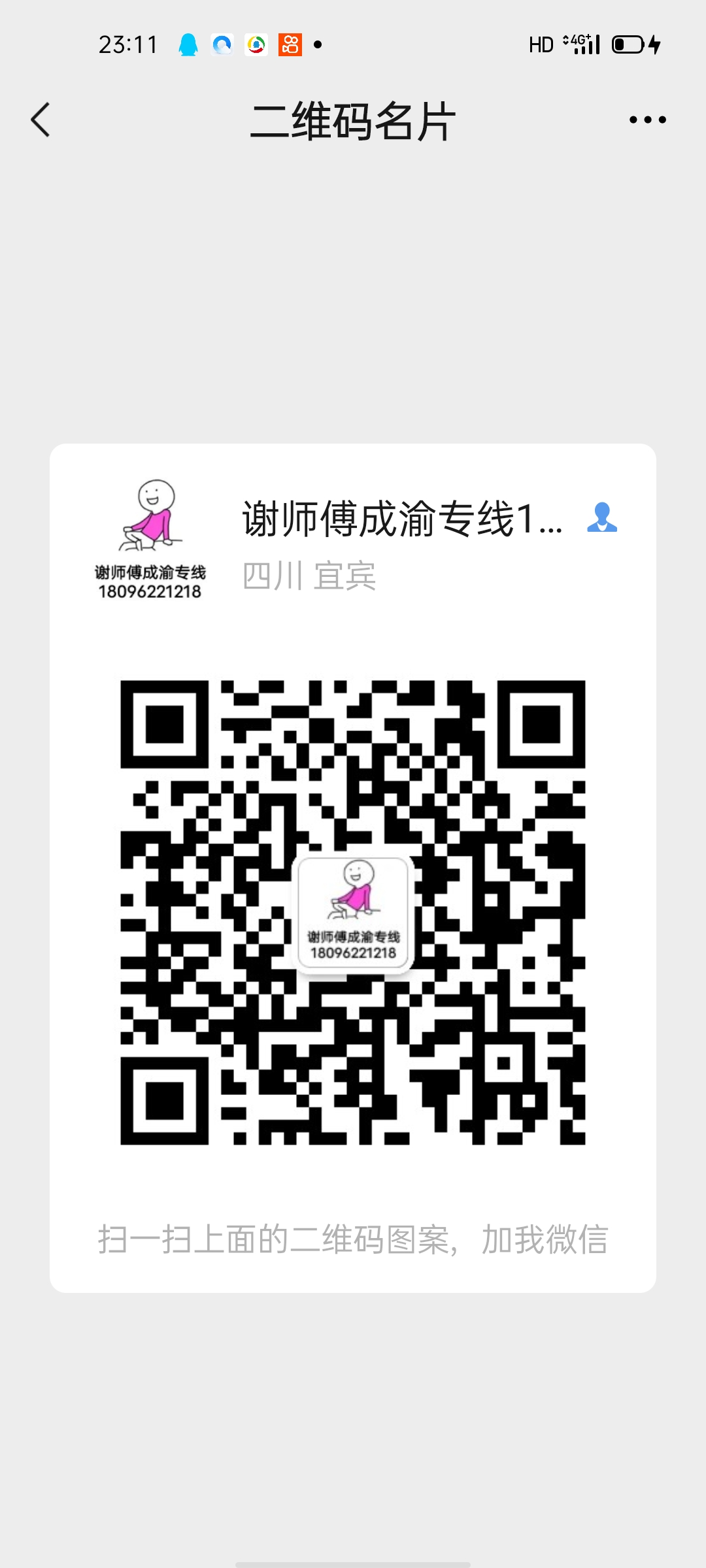
Task: Open the three-dot more options menu
Action: (647, 120)
